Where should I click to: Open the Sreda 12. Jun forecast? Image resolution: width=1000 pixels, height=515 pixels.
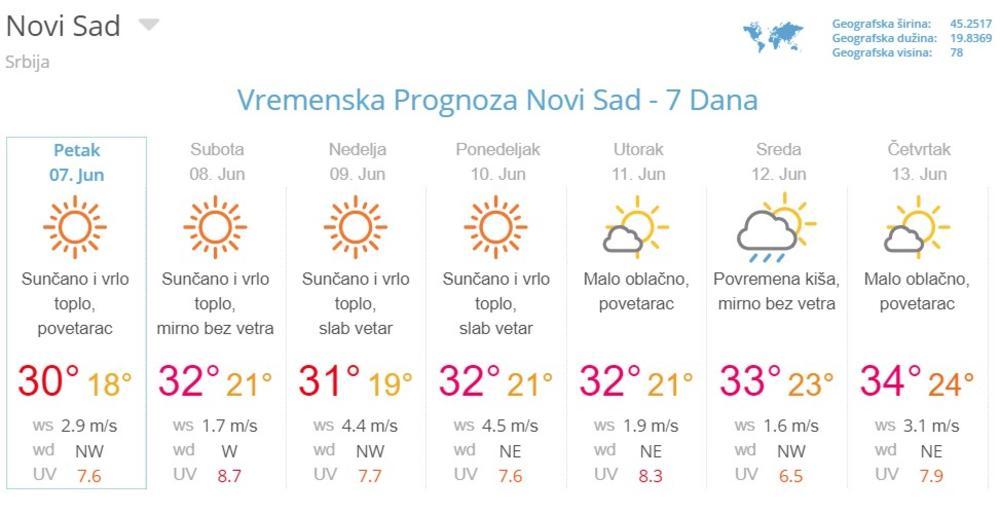coord(778,162)
